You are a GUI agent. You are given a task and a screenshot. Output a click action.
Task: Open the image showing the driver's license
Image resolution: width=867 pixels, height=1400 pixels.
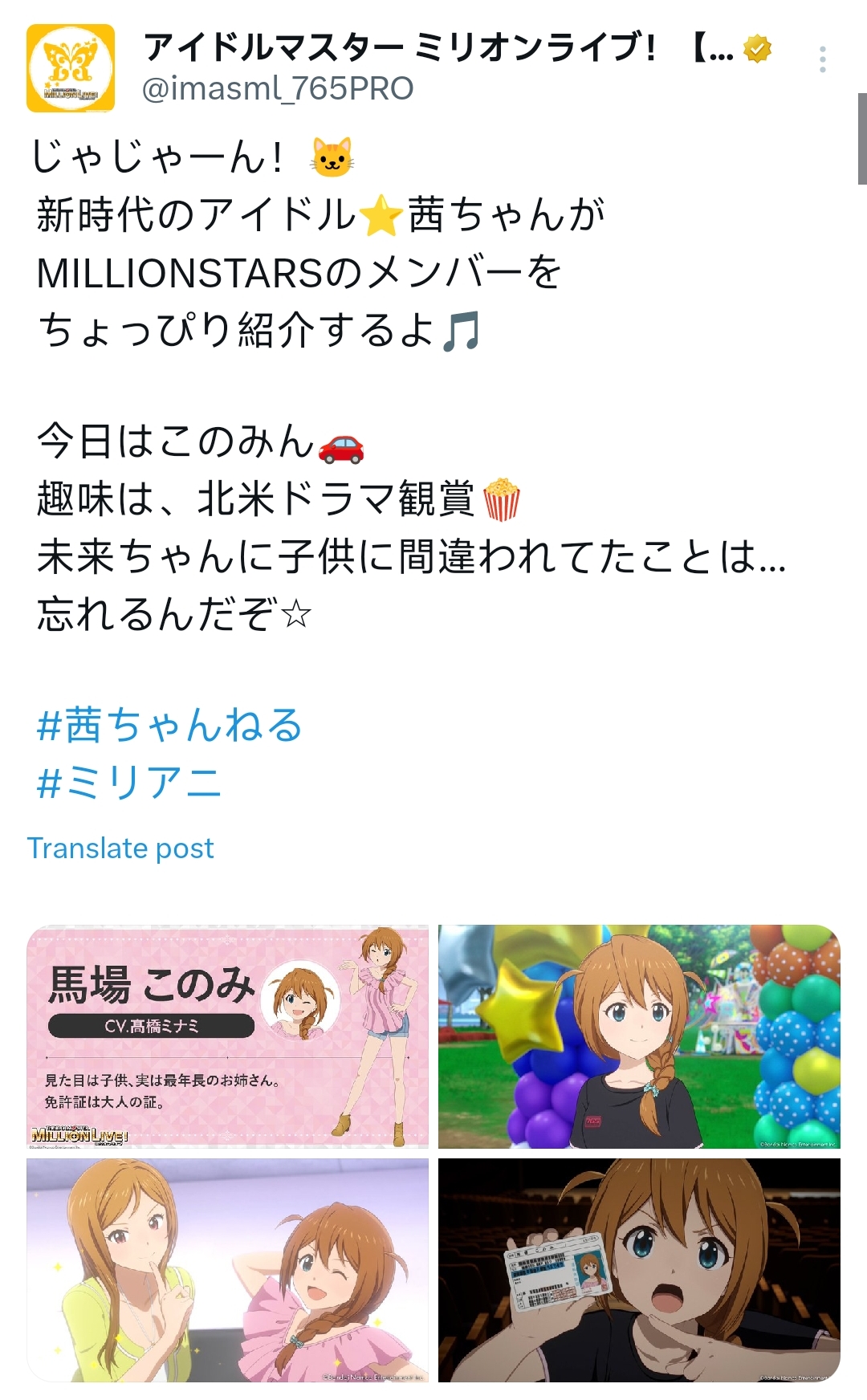coord(639,1269)
